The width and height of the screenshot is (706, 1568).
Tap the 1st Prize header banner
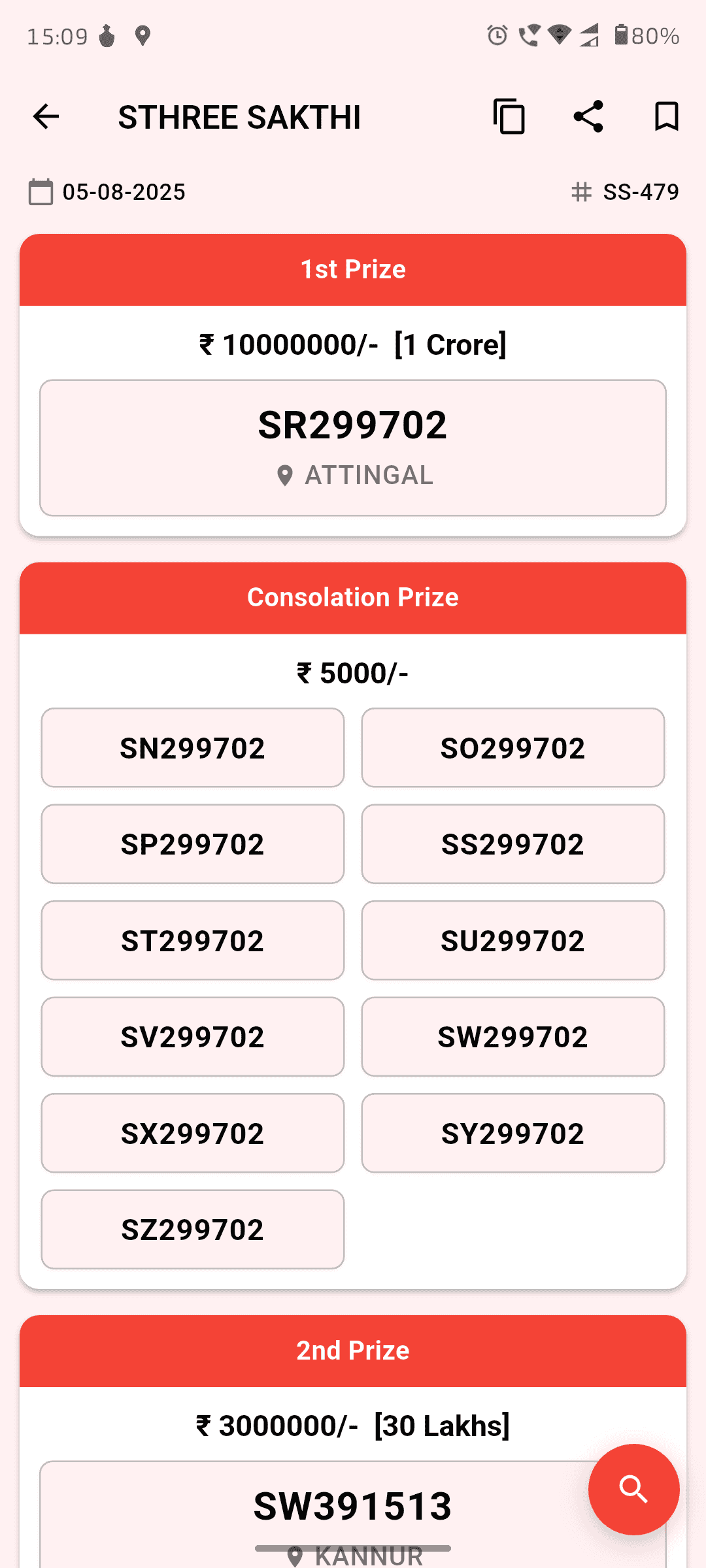tap(353, 269)
